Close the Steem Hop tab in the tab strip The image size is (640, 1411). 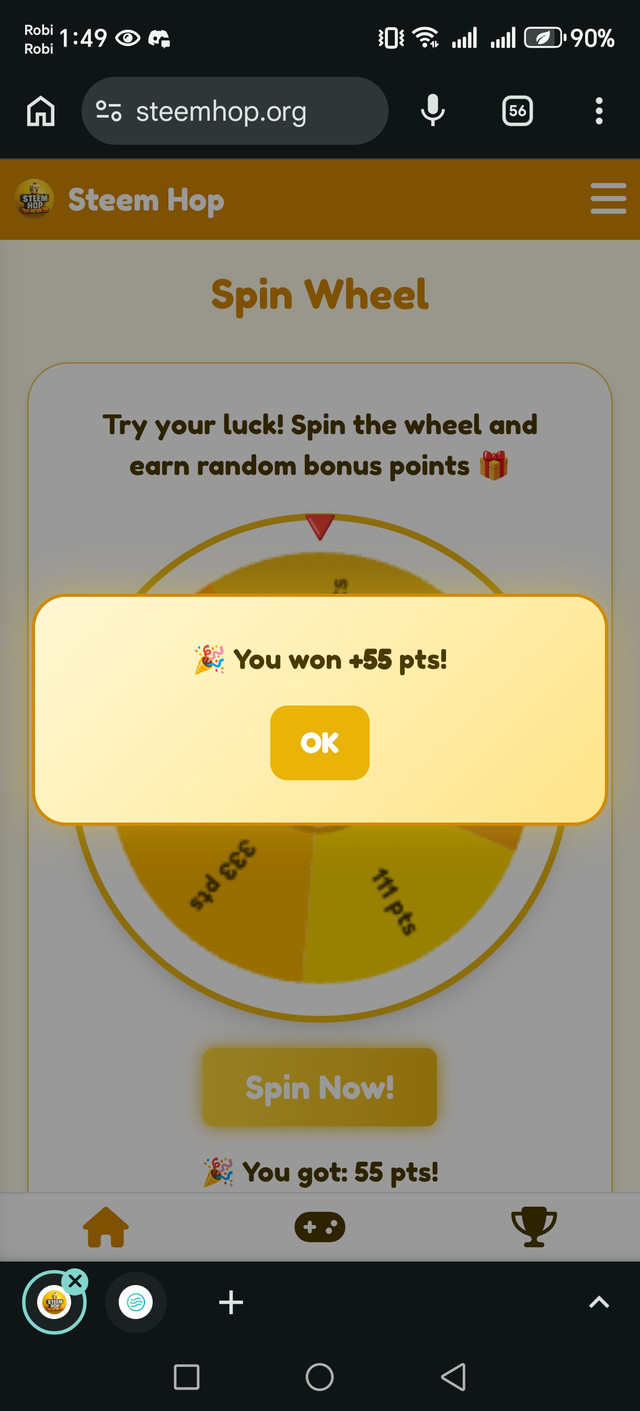pyautogui.click(x=75, y=1281)
